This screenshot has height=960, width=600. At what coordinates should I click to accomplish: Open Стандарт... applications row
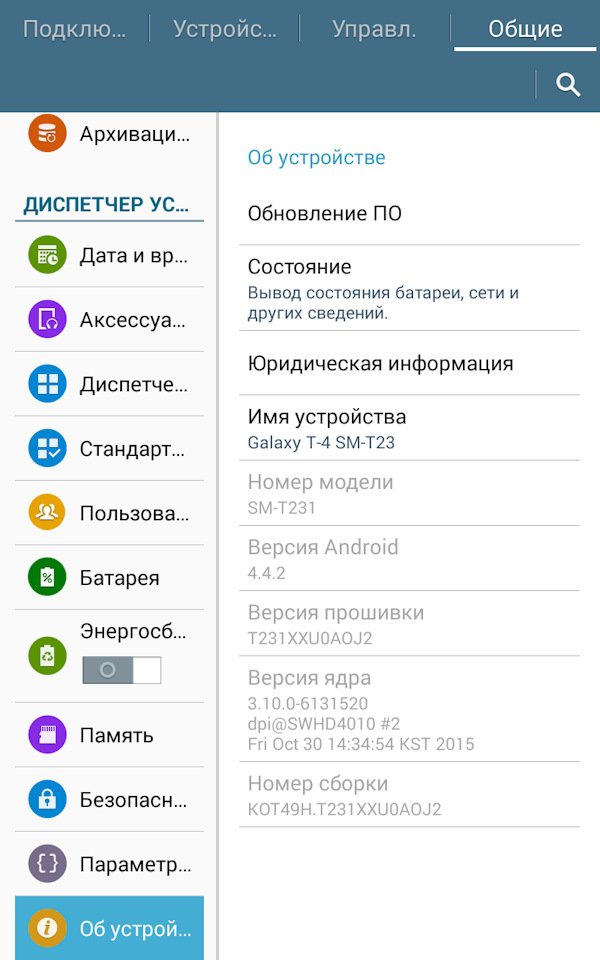[x=109, y=448]
